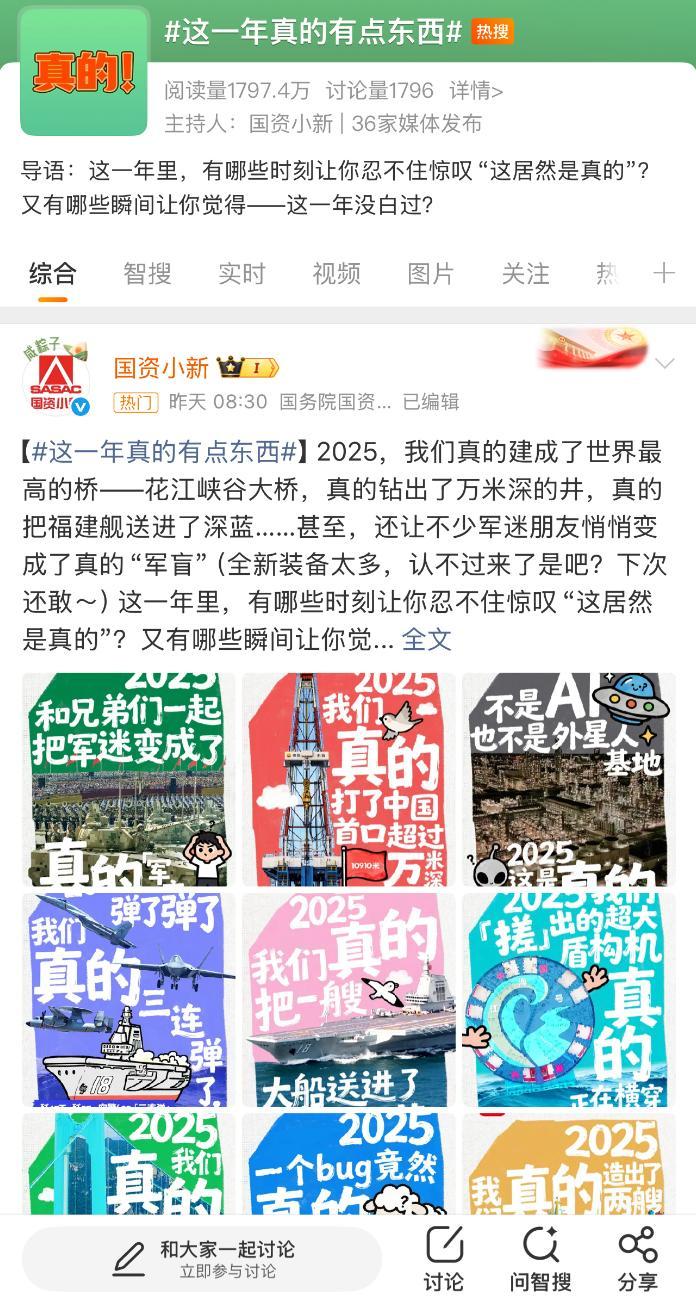The image size is (696, 1306).
Task: Open the 不是AI也不是外星人基地 image
Action: coord(568,779)
